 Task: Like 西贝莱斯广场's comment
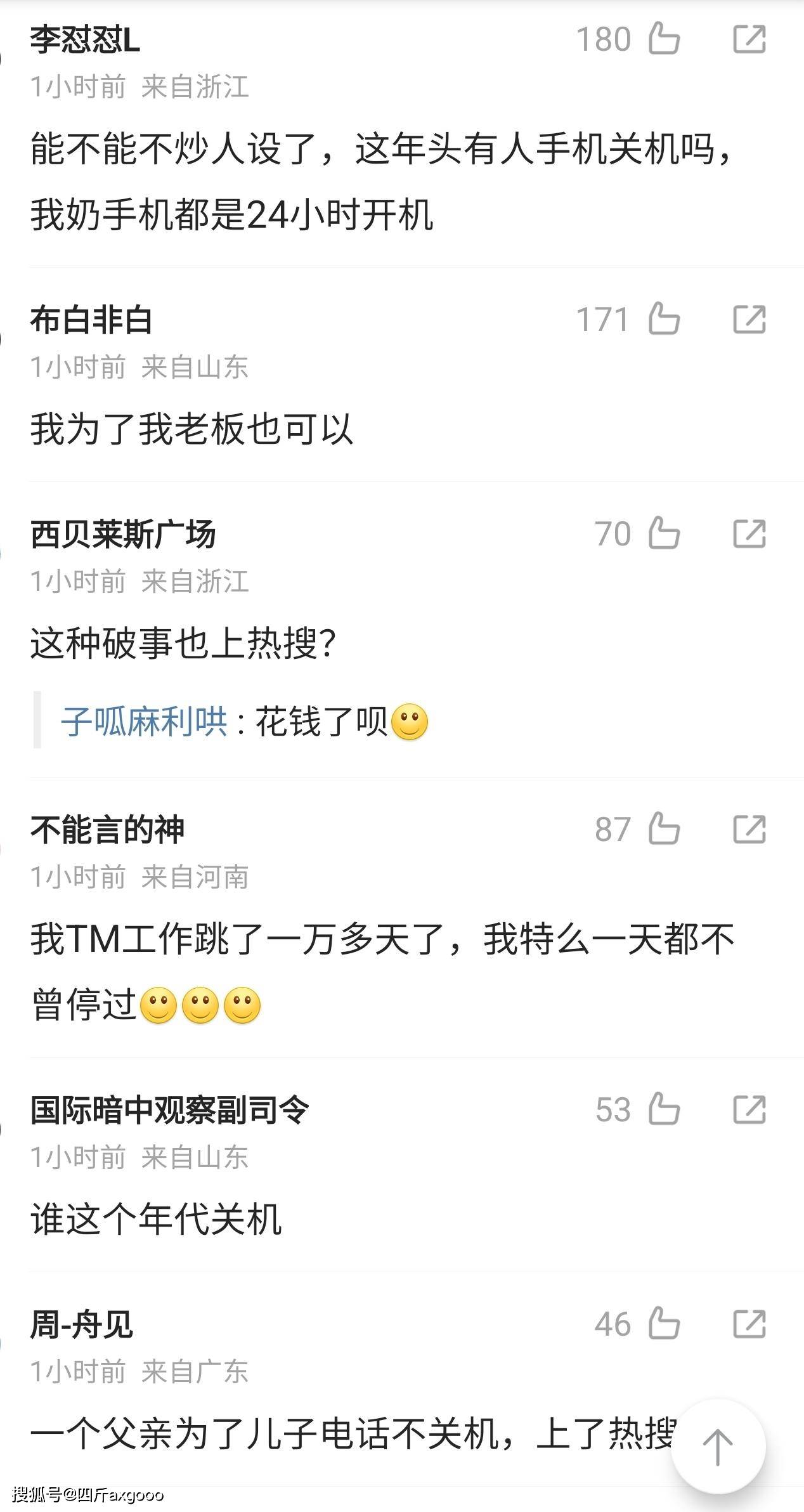pos(664,533)
